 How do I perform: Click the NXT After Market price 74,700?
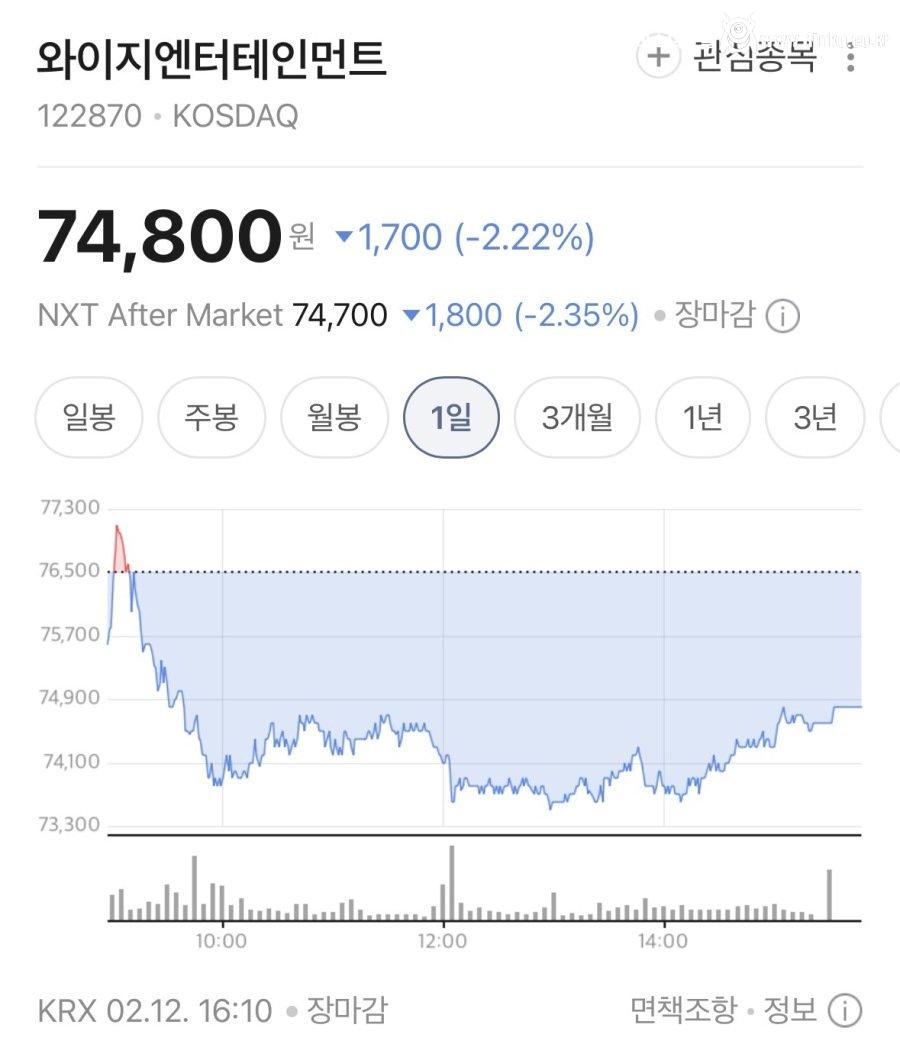(x=336, y=314)
